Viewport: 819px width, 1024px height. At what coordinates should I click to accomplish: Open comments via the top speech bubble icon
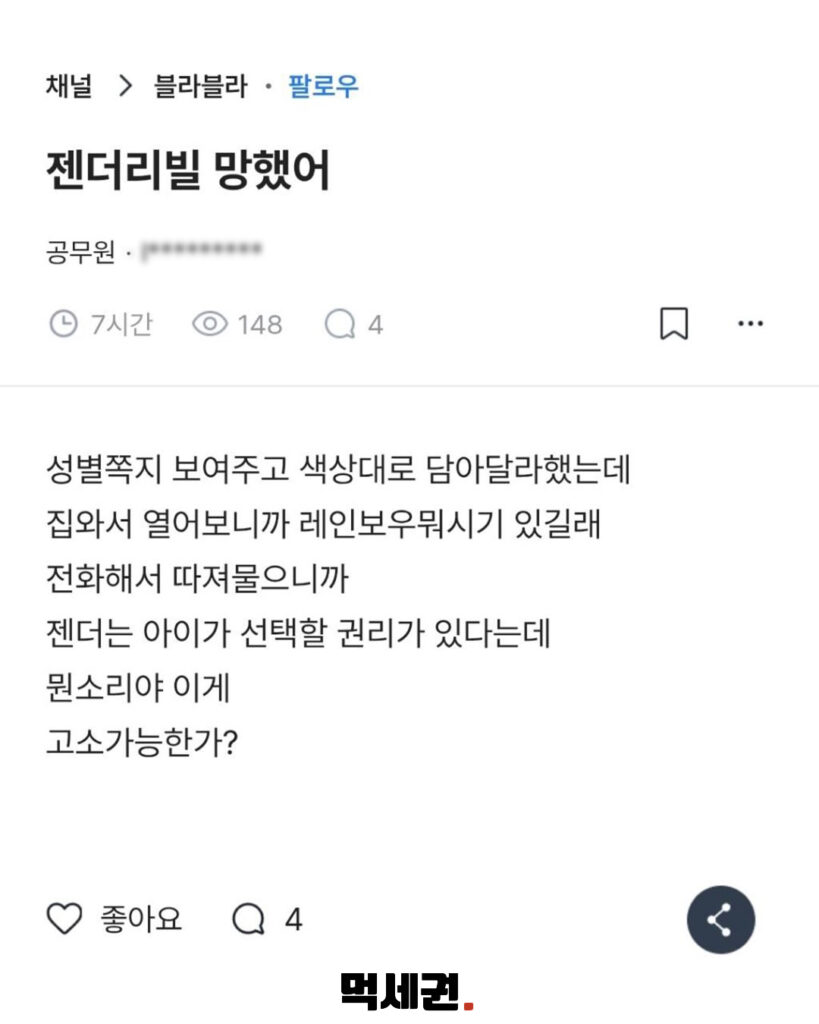pyautogui.click(x=339, y=322)
